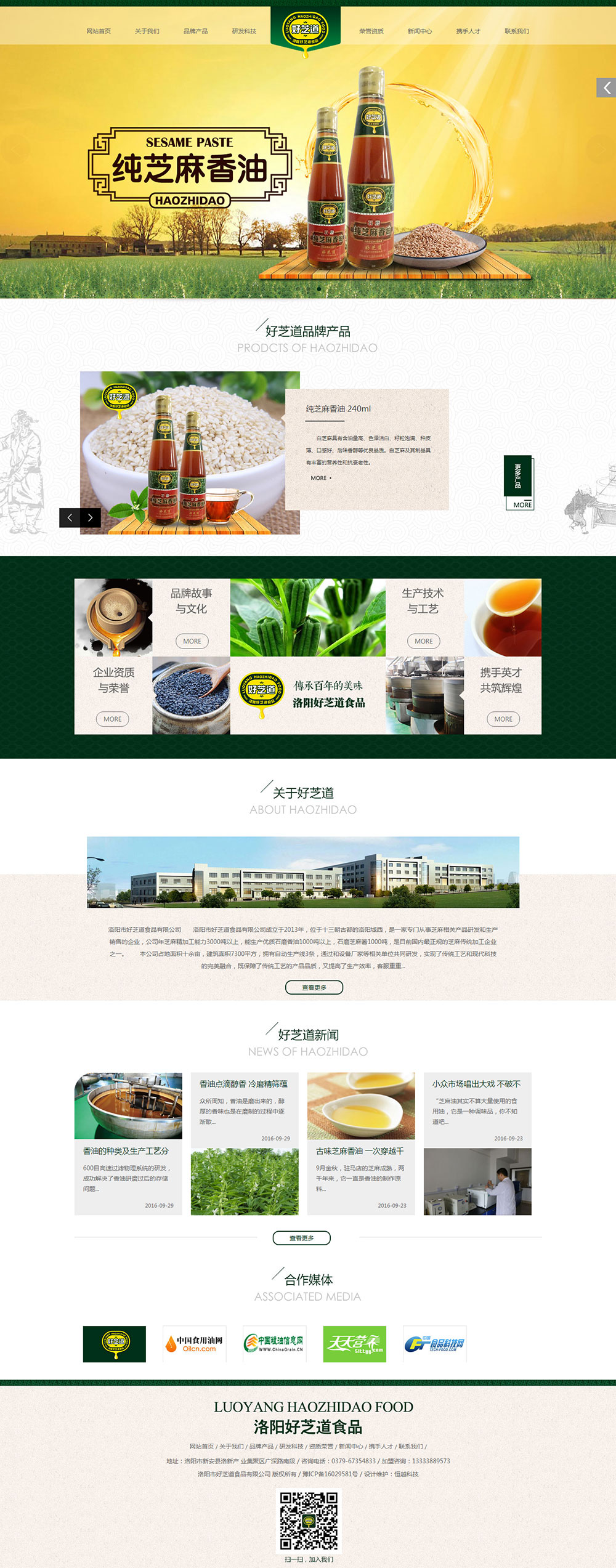Tap MORE under 携手英才共筑辉煌
The width and height of the screenshot is (616, 1568).
click(x=503, y=719)
